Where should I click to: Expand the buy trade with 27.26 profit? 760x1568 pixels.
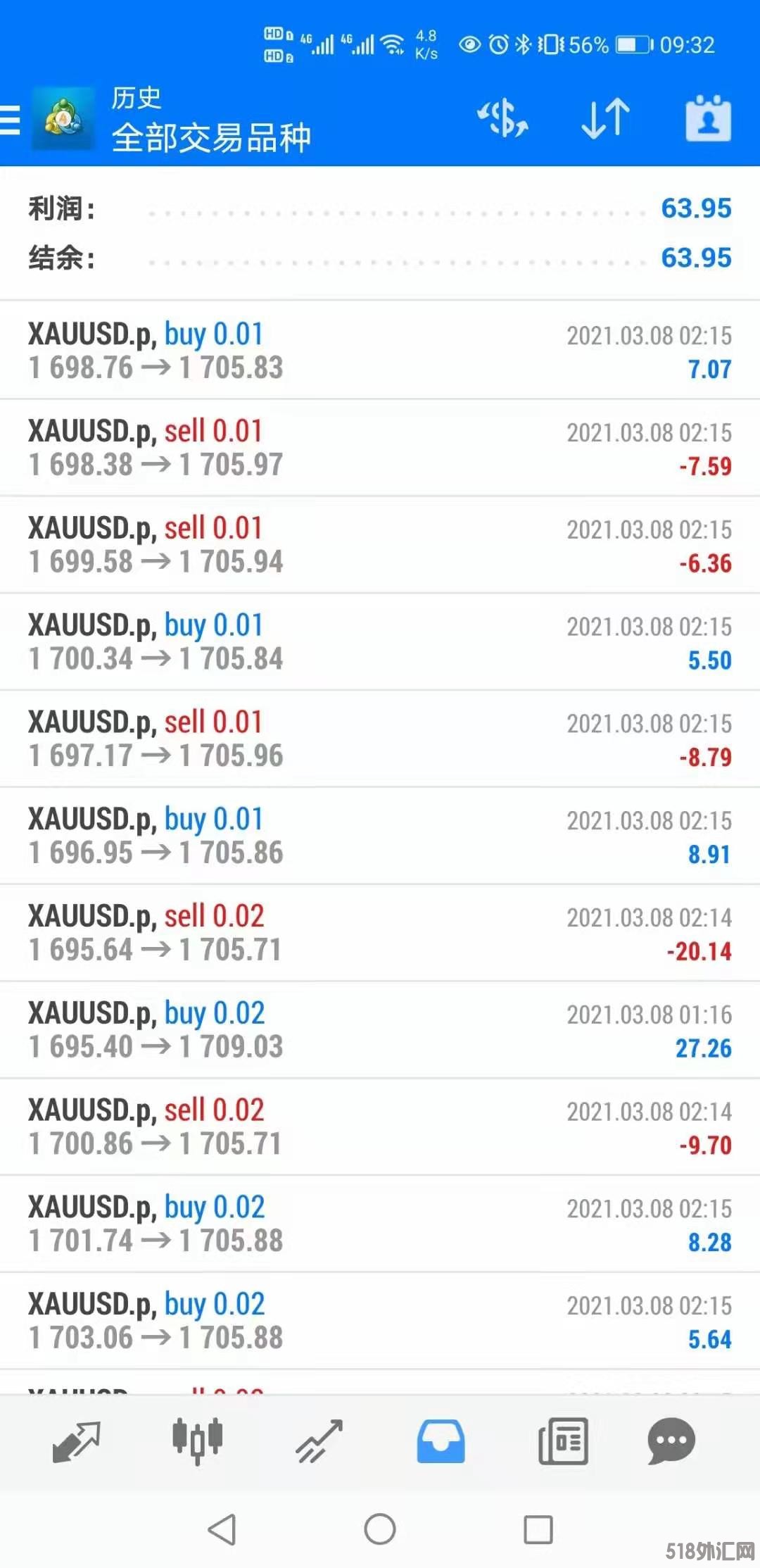[380, 1030]
